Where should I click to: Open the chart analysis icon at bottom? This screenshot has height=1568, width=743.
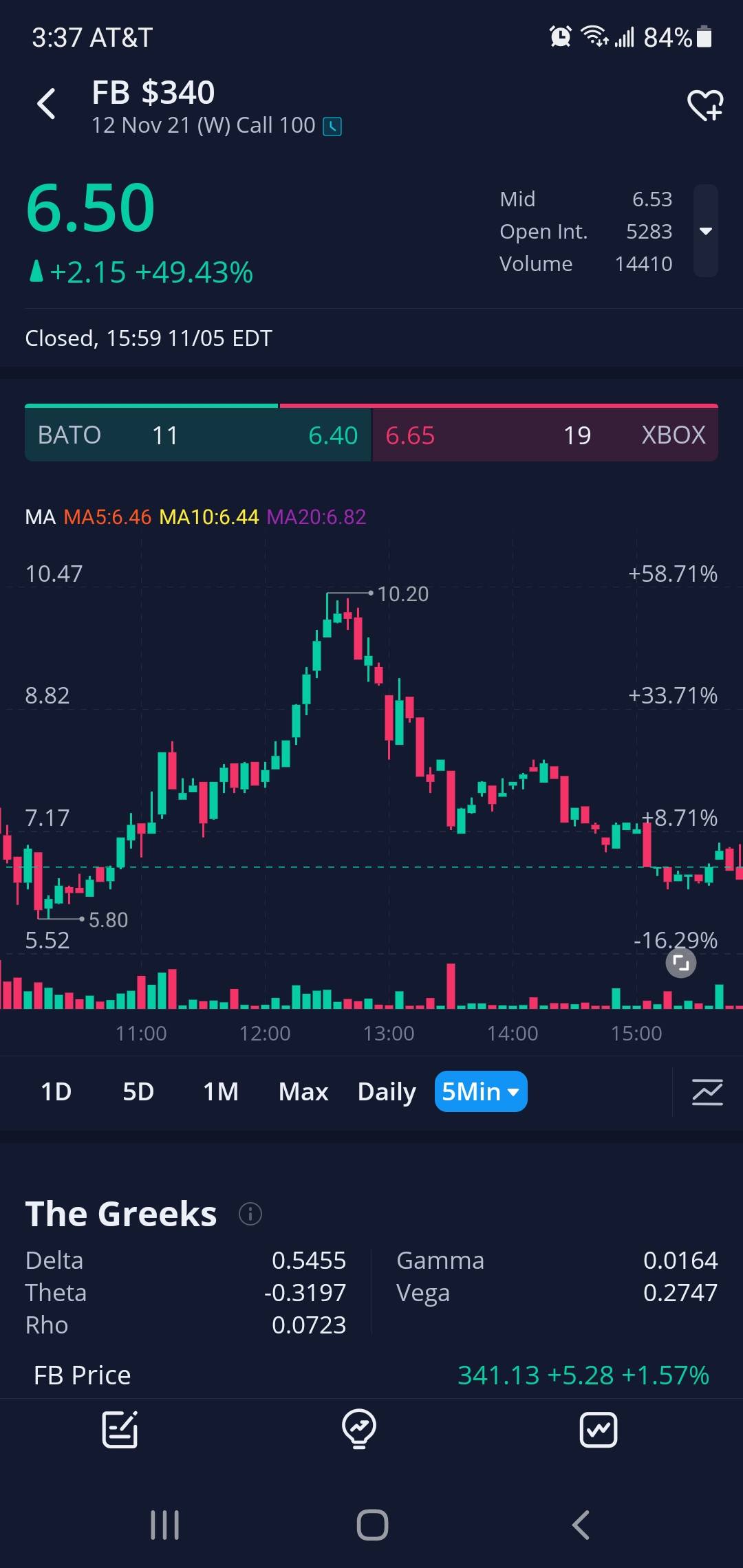click(598, 1430)
